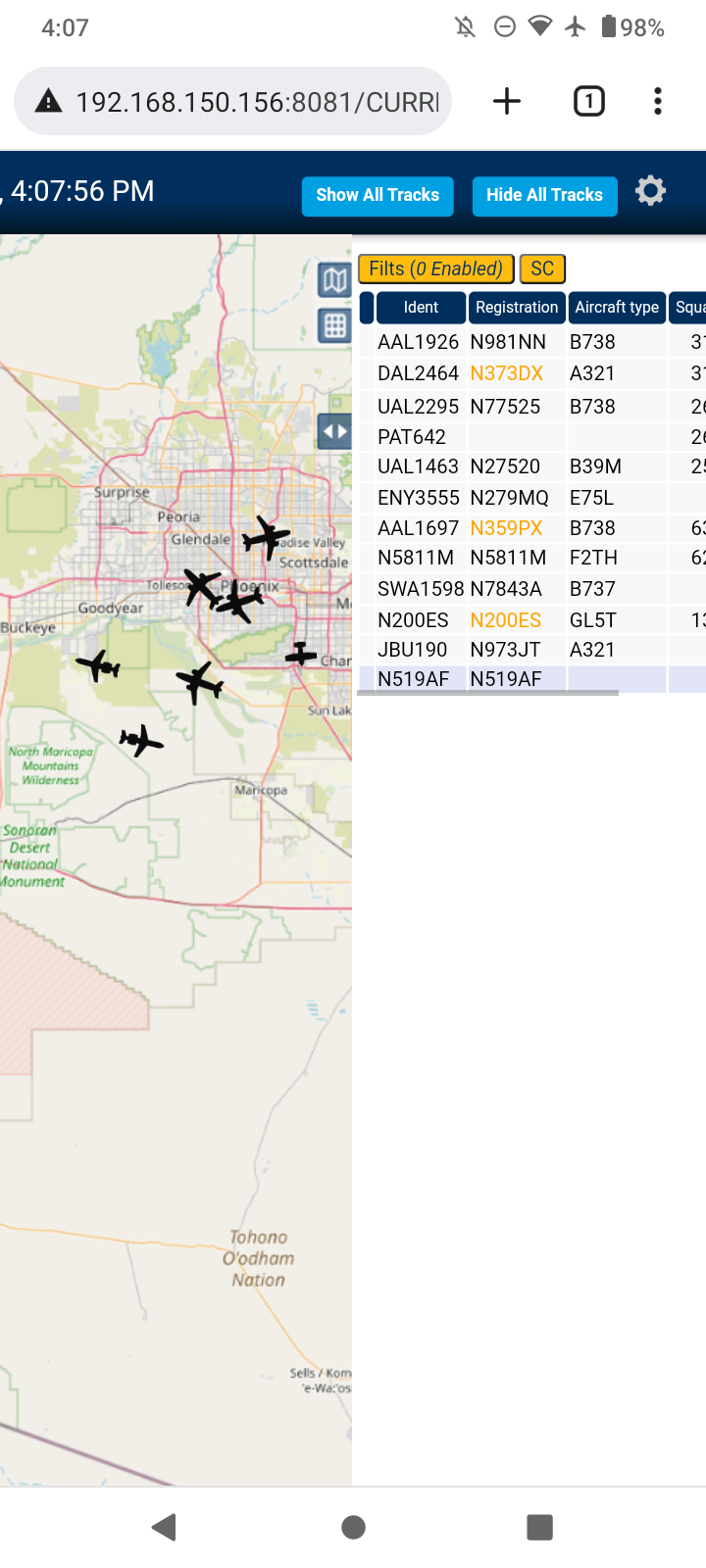Image resolution: width=706 pixels, height=1568 pixels.
Task: Open the settings gear
Action: tap(650, 190)
